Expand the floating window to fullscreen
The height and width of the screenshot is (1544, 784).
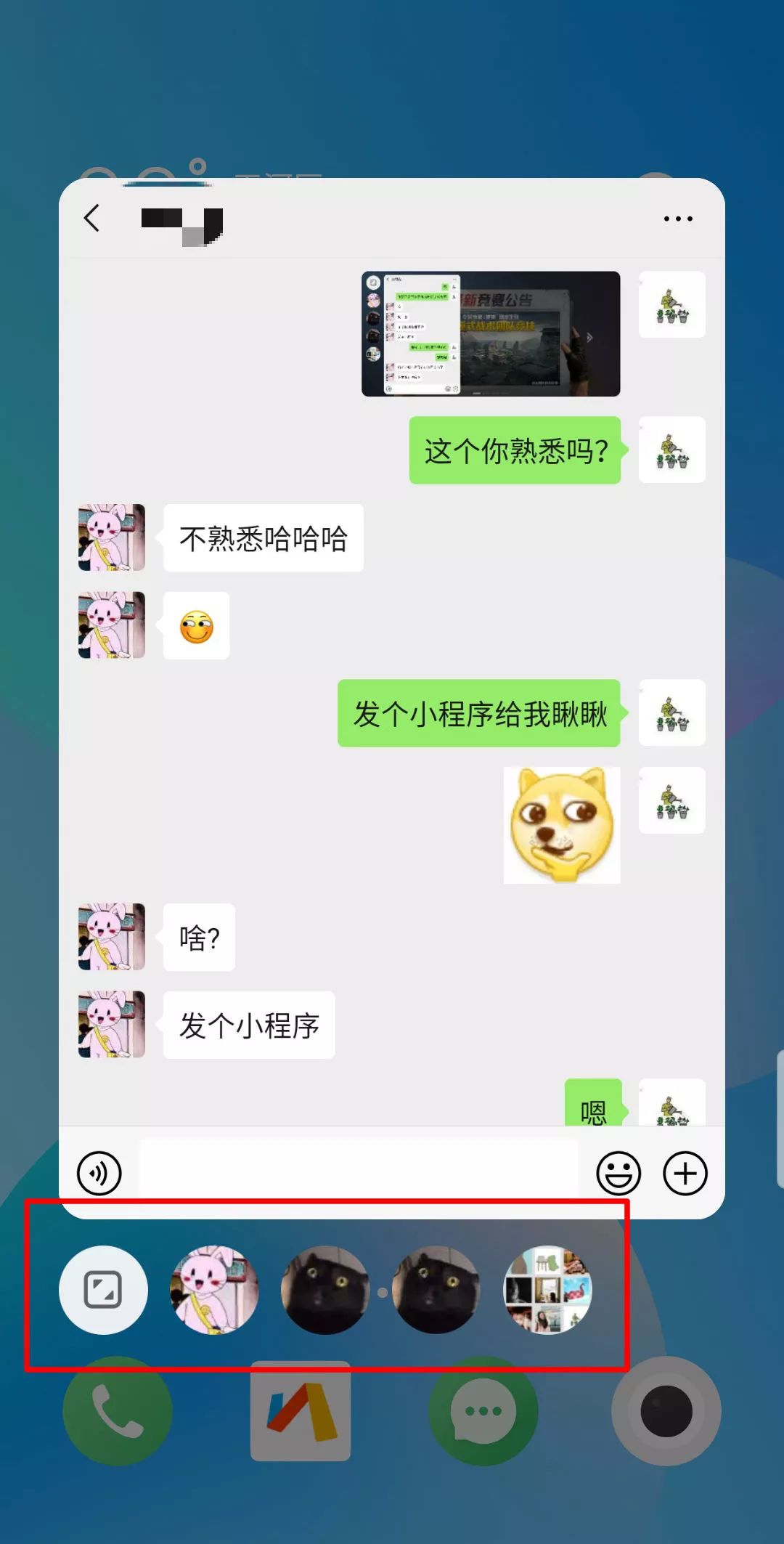[x=103, y=1290]
